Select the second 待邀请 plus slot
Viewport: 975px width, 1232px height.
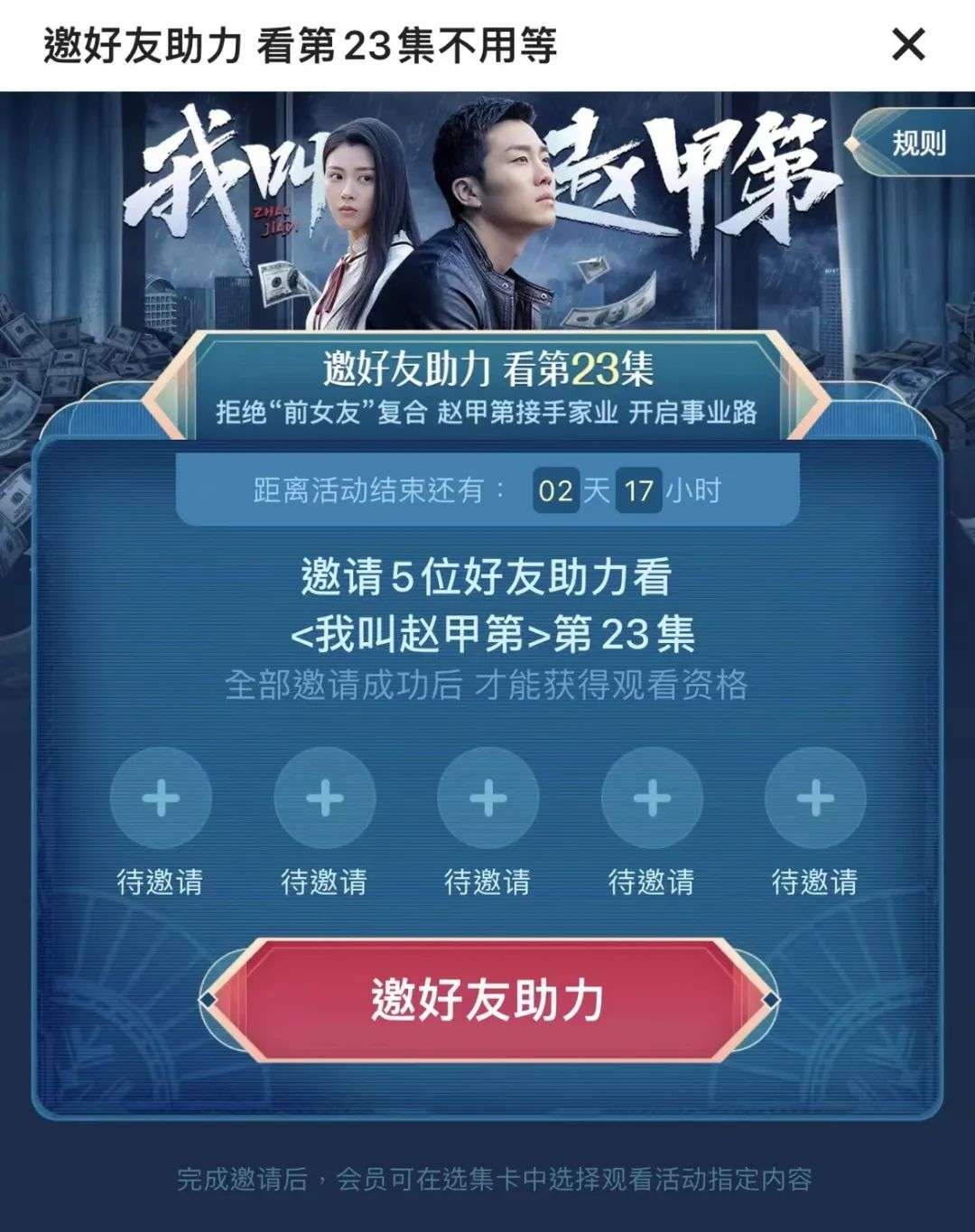(325, 798)
